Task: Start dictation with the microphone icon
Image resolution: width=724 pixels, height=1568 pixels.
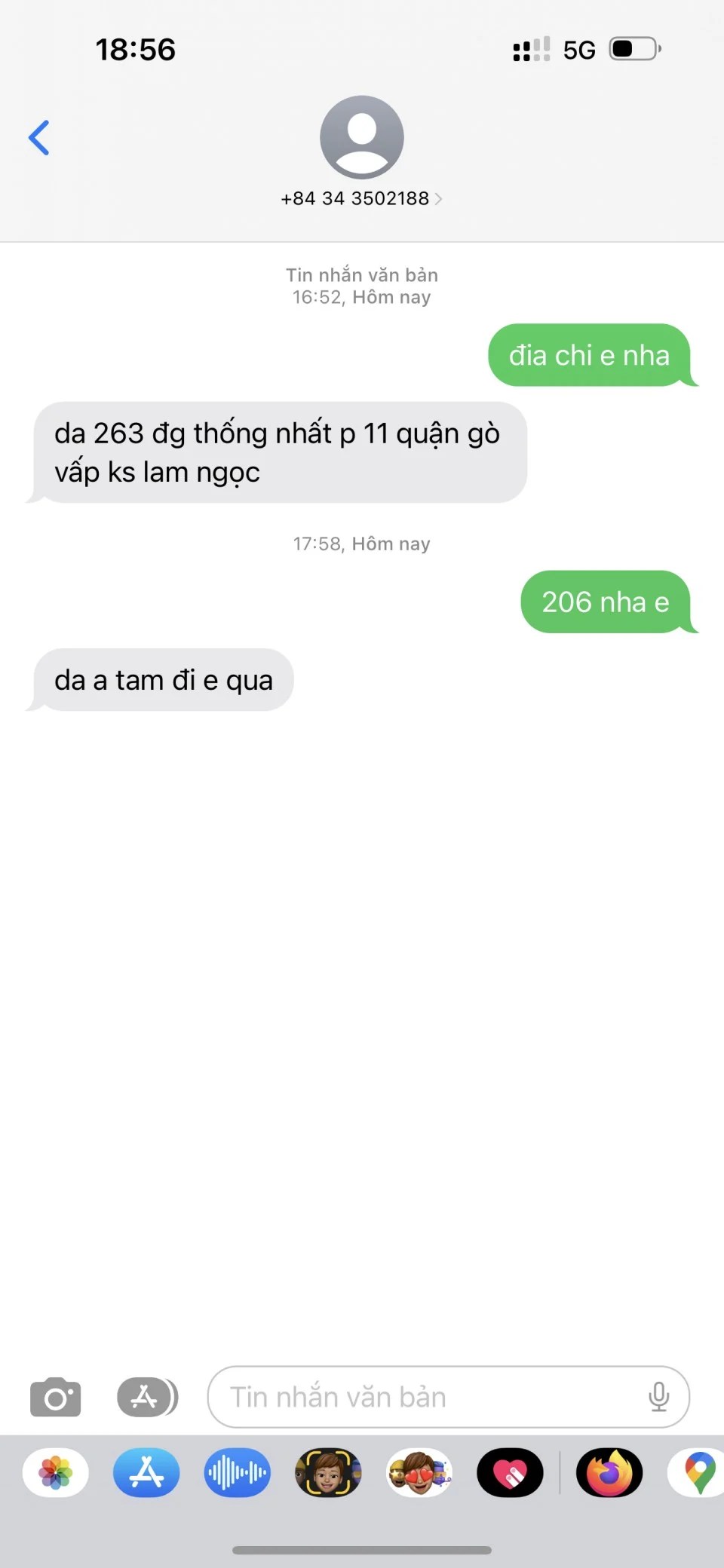Action: pyautogui.click(x=658, y=1398)
